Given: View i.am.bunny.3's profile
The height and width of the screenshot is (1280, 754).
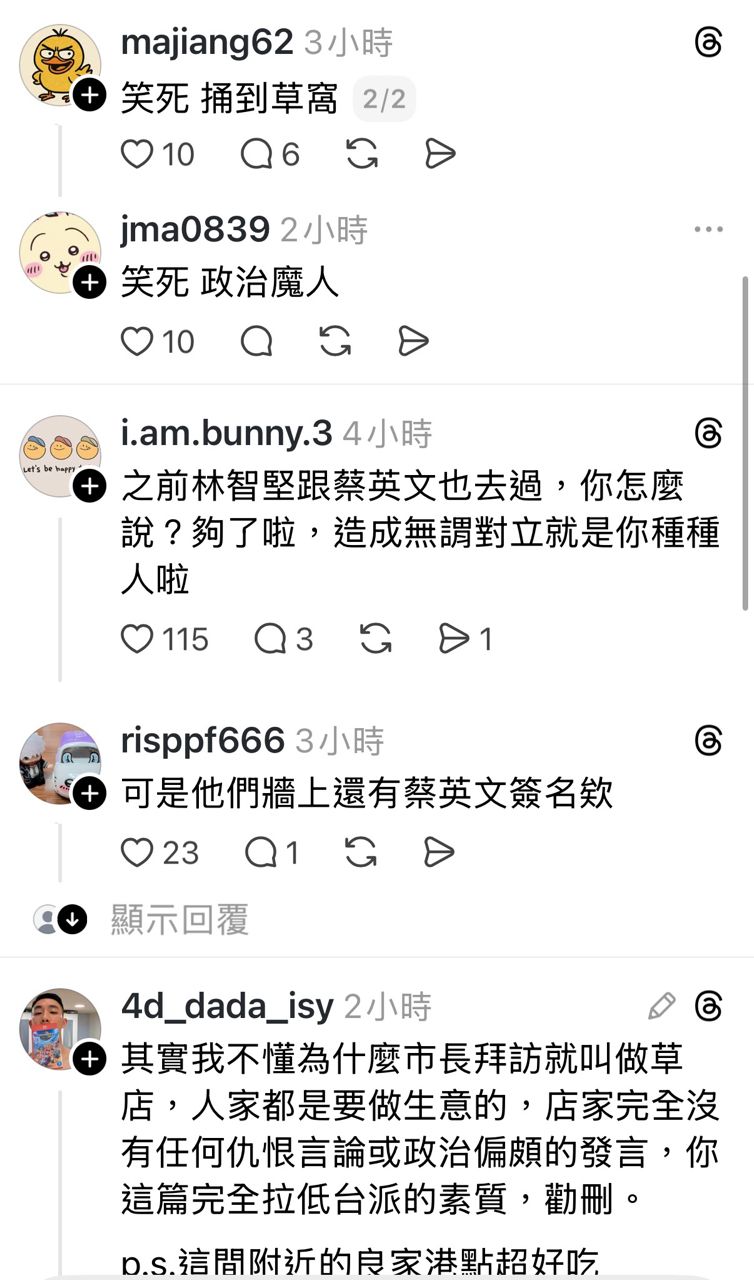Looking at the screenshot, I should point(226,434).
